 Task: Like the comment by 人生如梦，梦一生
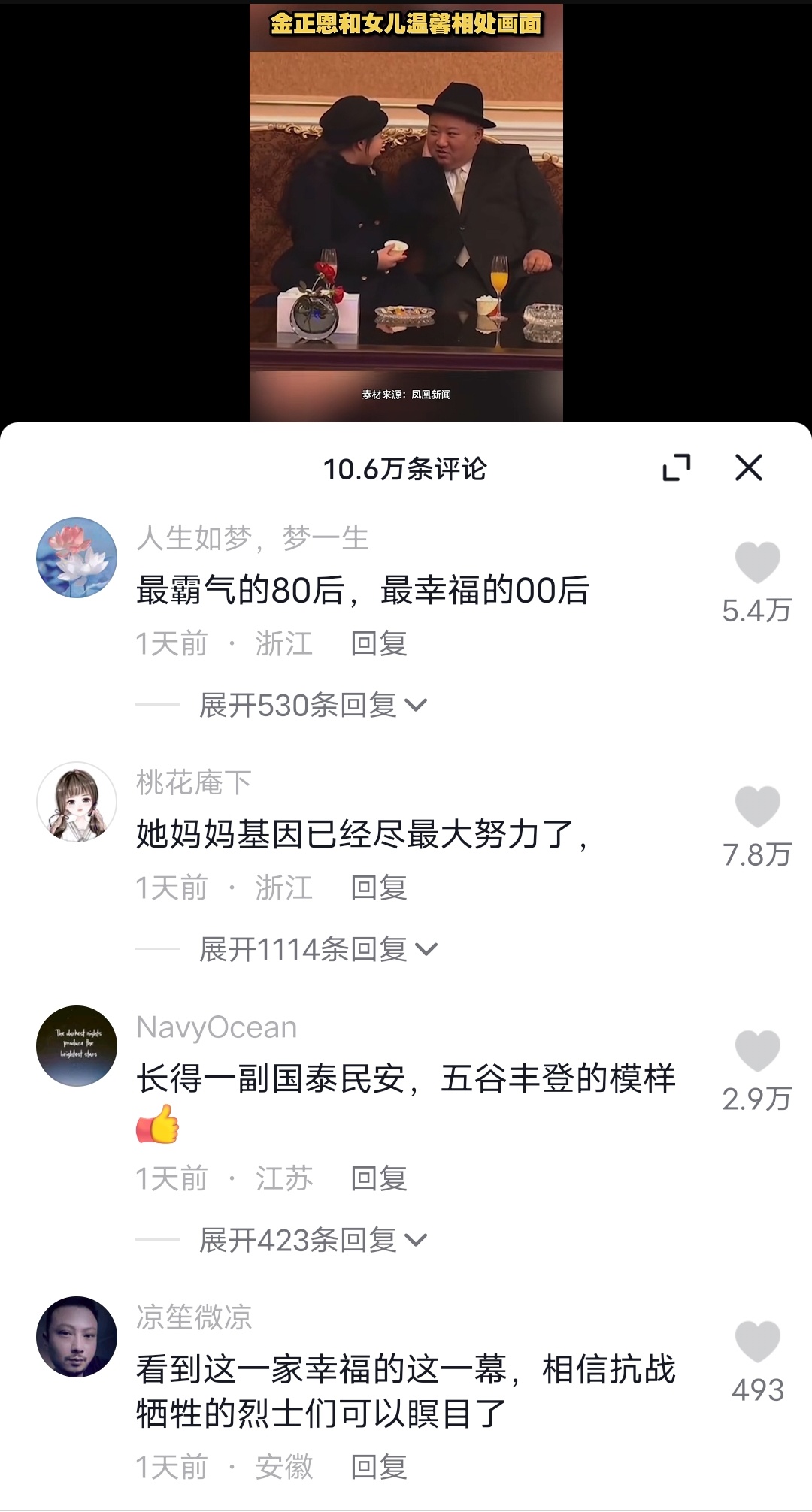point(757,562)
